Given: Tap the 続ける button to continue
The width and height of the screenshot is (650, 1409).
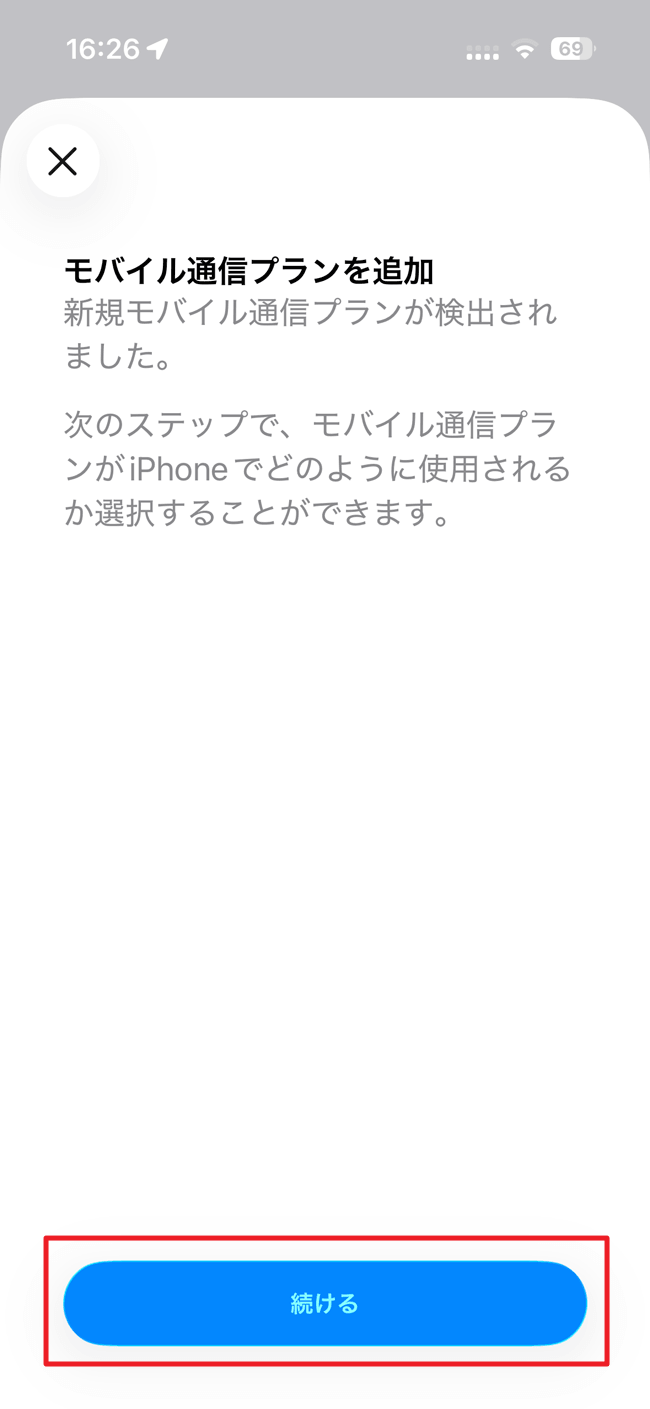Looking at the screenshot, I should tap(325, 1303).
